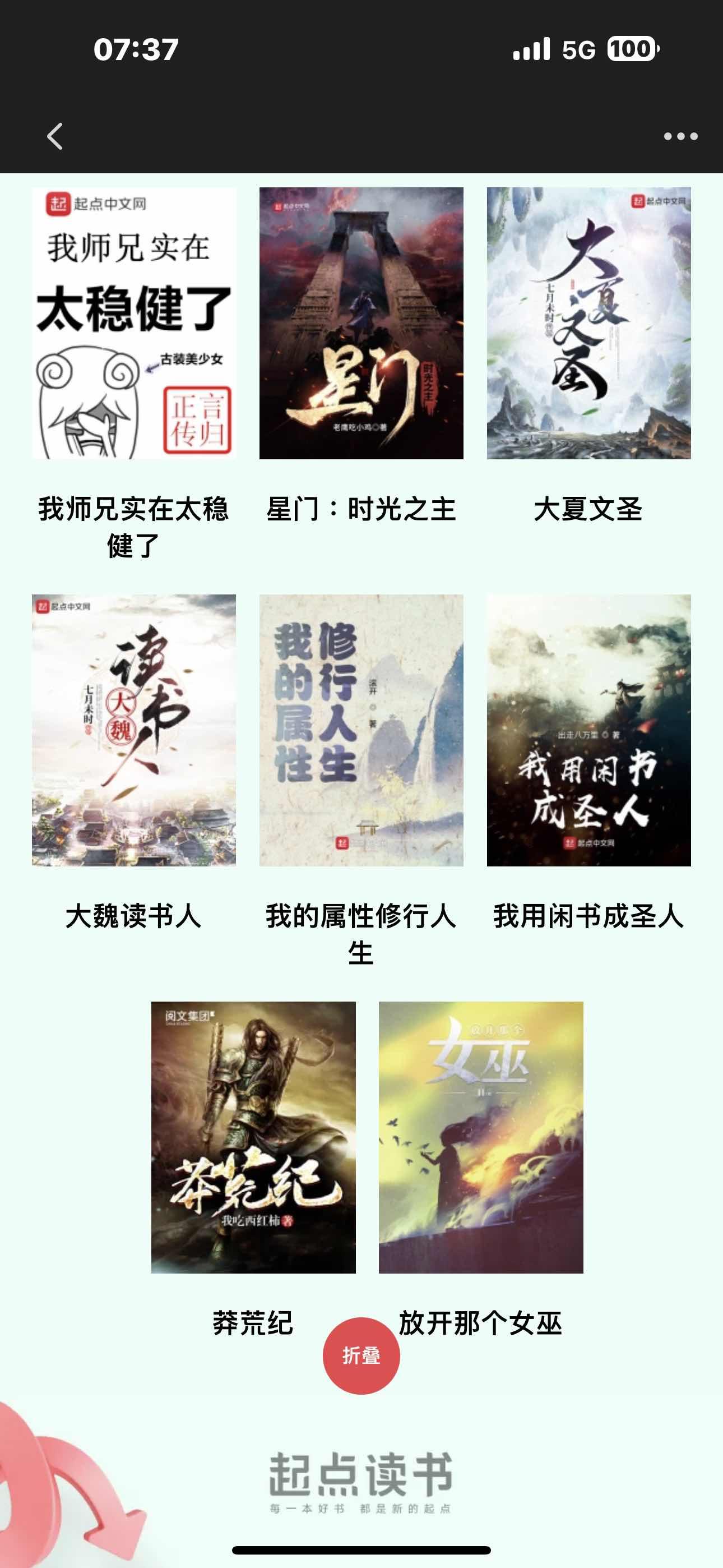The width and height of the screenshot is (723, 1568).
Task: Tap the red 折叠 button to collapse the list
Action: (x=361, y=1355)
